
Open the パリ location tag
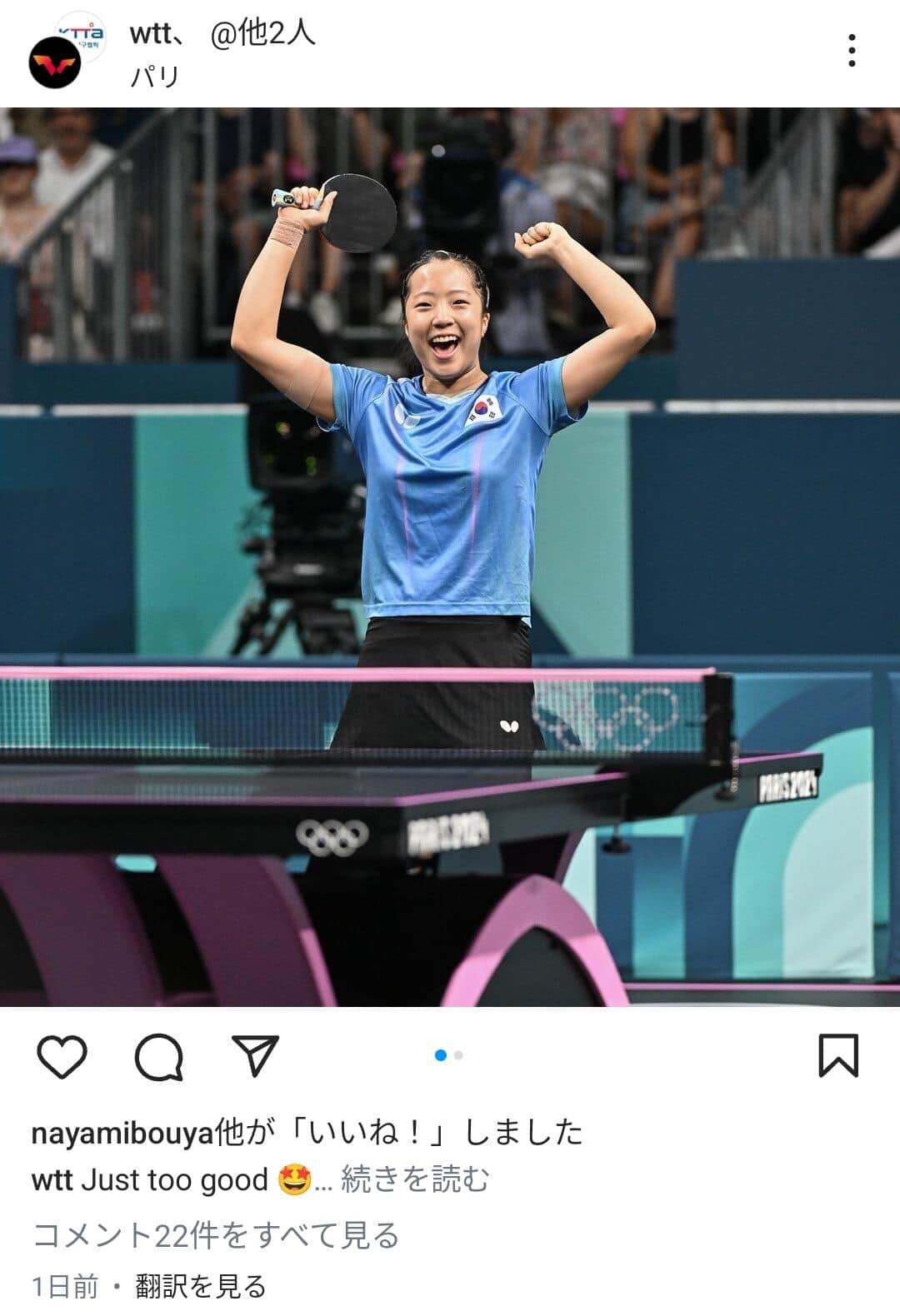click(x=155, y=77)
